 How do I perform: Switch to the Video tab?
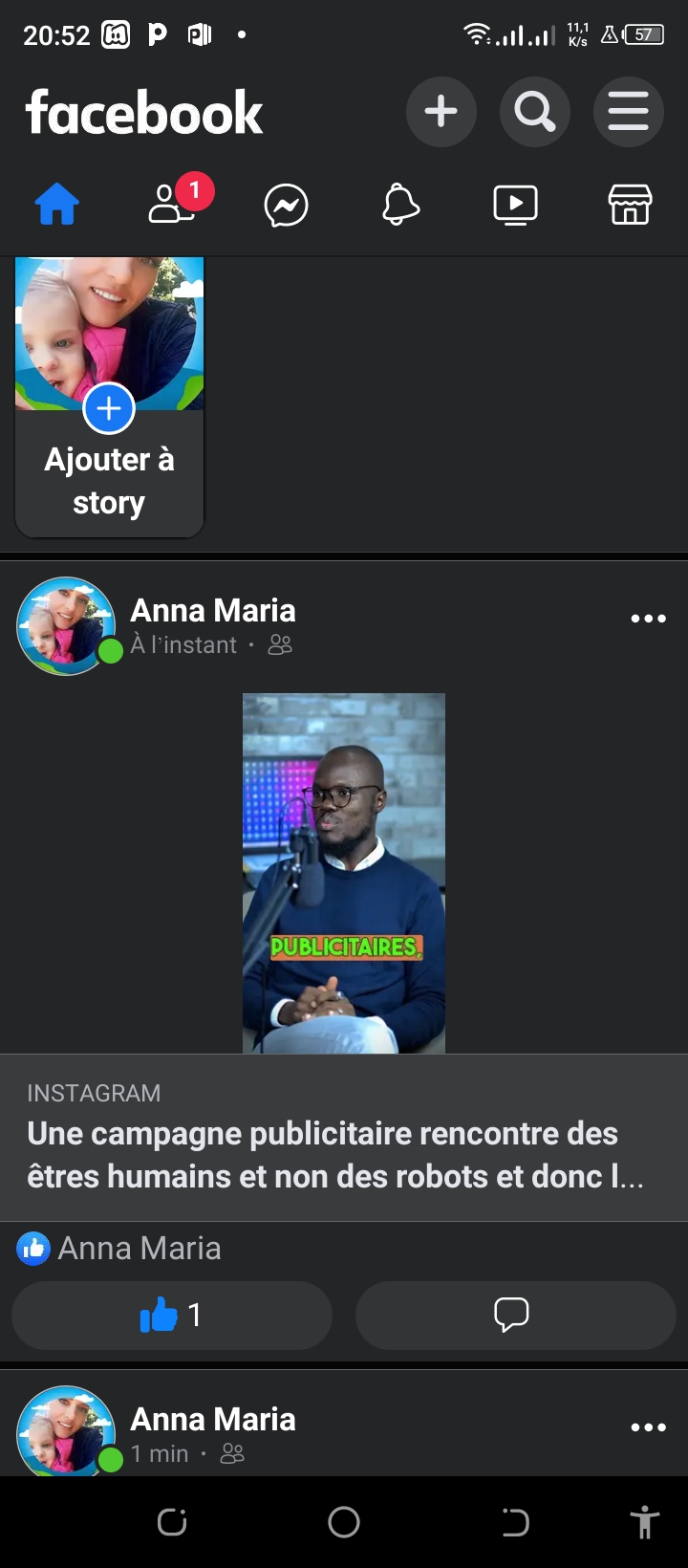[x=515, y=206]
